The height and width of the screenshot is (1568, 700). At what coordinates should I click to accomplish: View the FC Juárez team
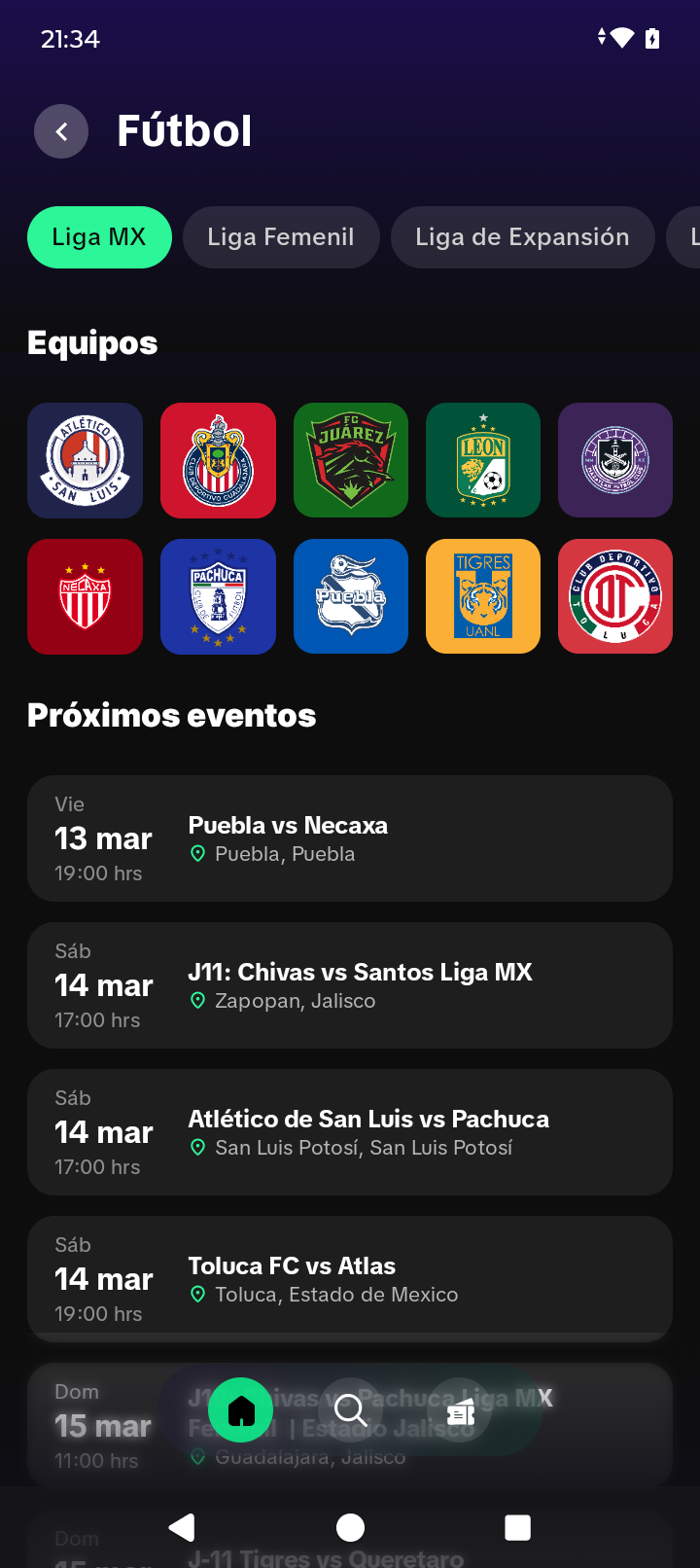point(351,460)
